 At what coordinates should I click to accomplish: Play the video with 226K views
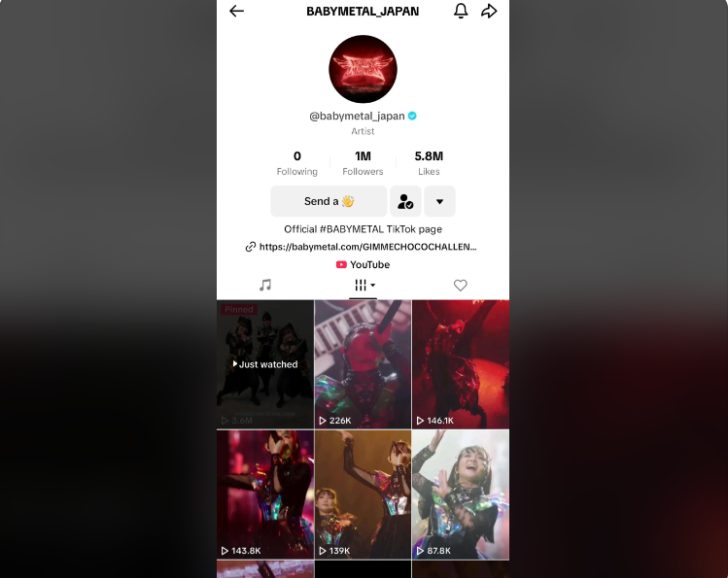coord(362,364)
